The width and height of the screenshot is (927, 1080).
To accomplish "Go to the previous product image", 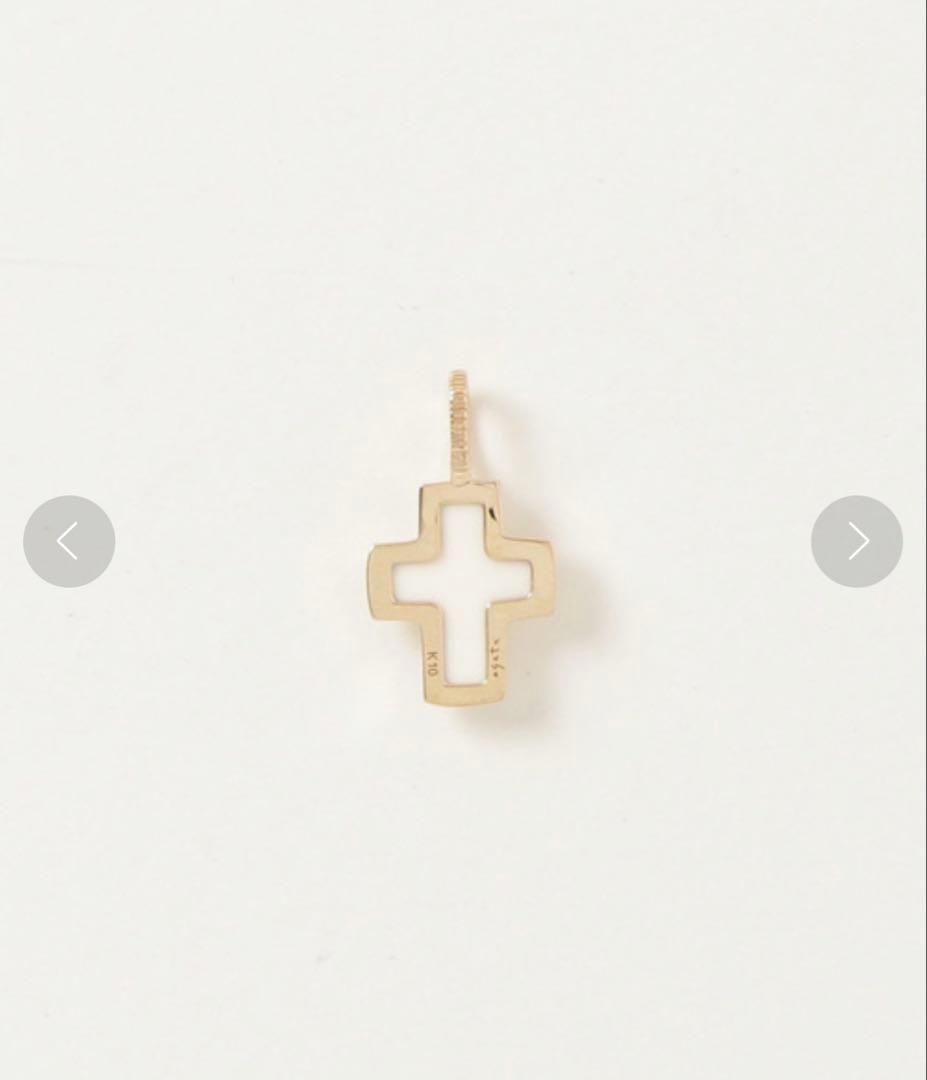I will pos(69,541).
